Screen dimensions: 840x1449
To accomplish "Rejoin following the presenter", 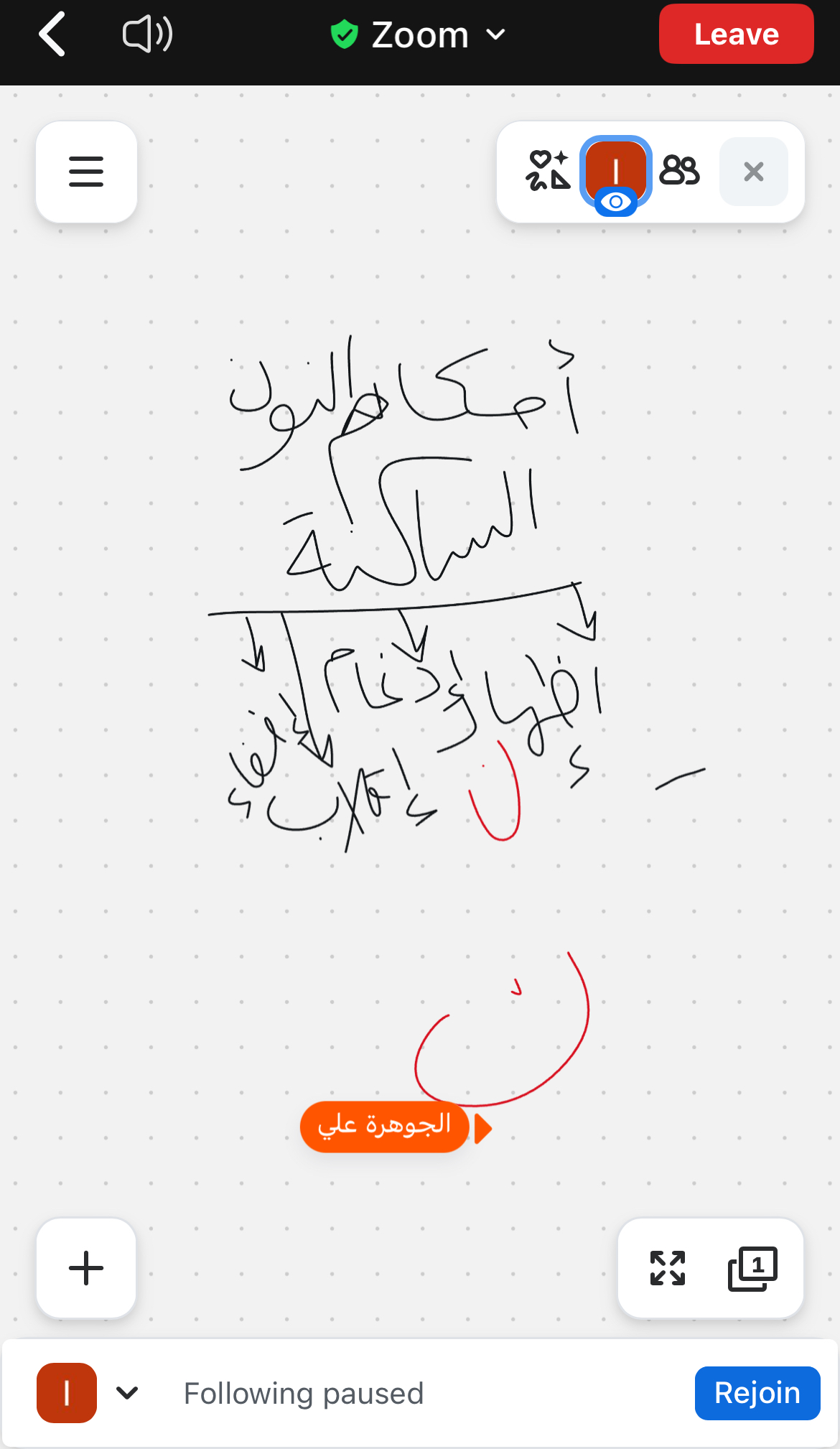I will [x=757, y=1393].
